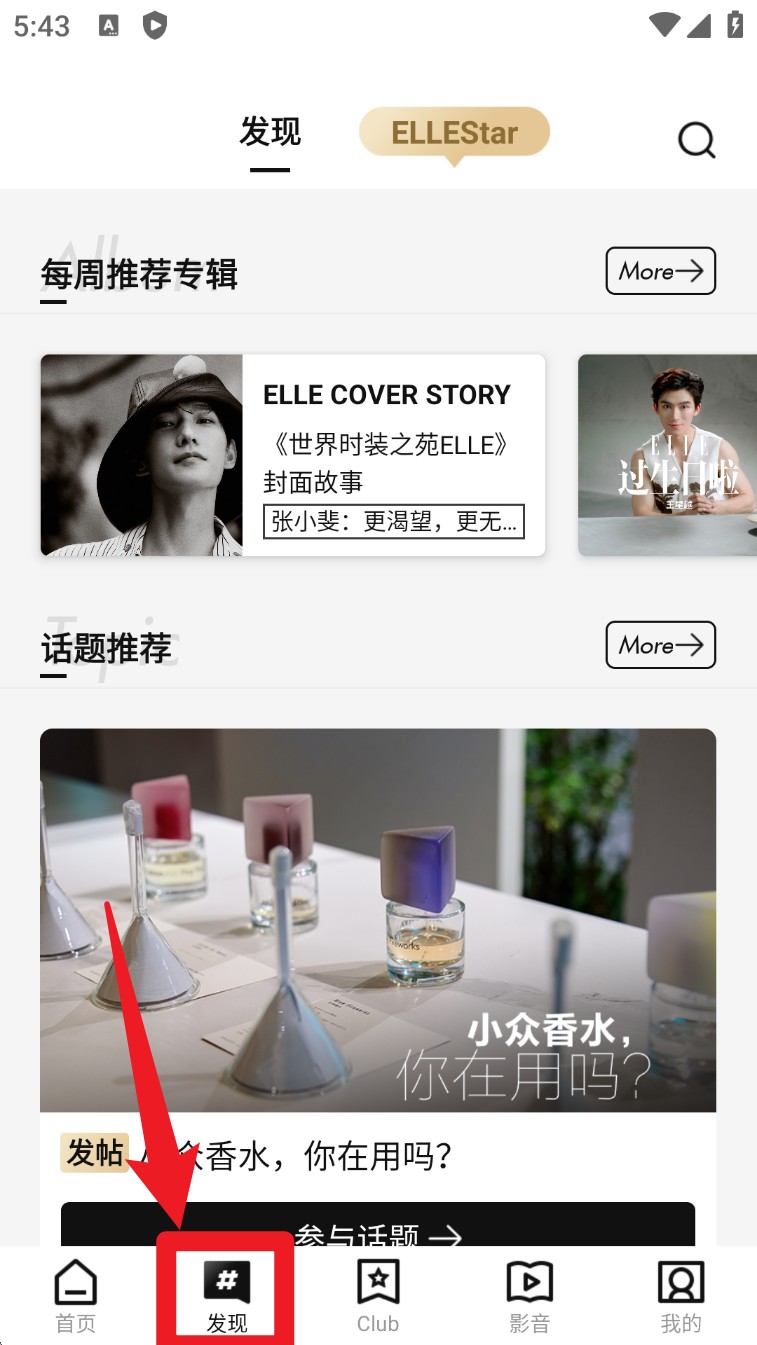The height and width of the screenshot is (1345, 757).
Task: Tap the ELLEStar gold badge
Action: click(x=453, y=132)
